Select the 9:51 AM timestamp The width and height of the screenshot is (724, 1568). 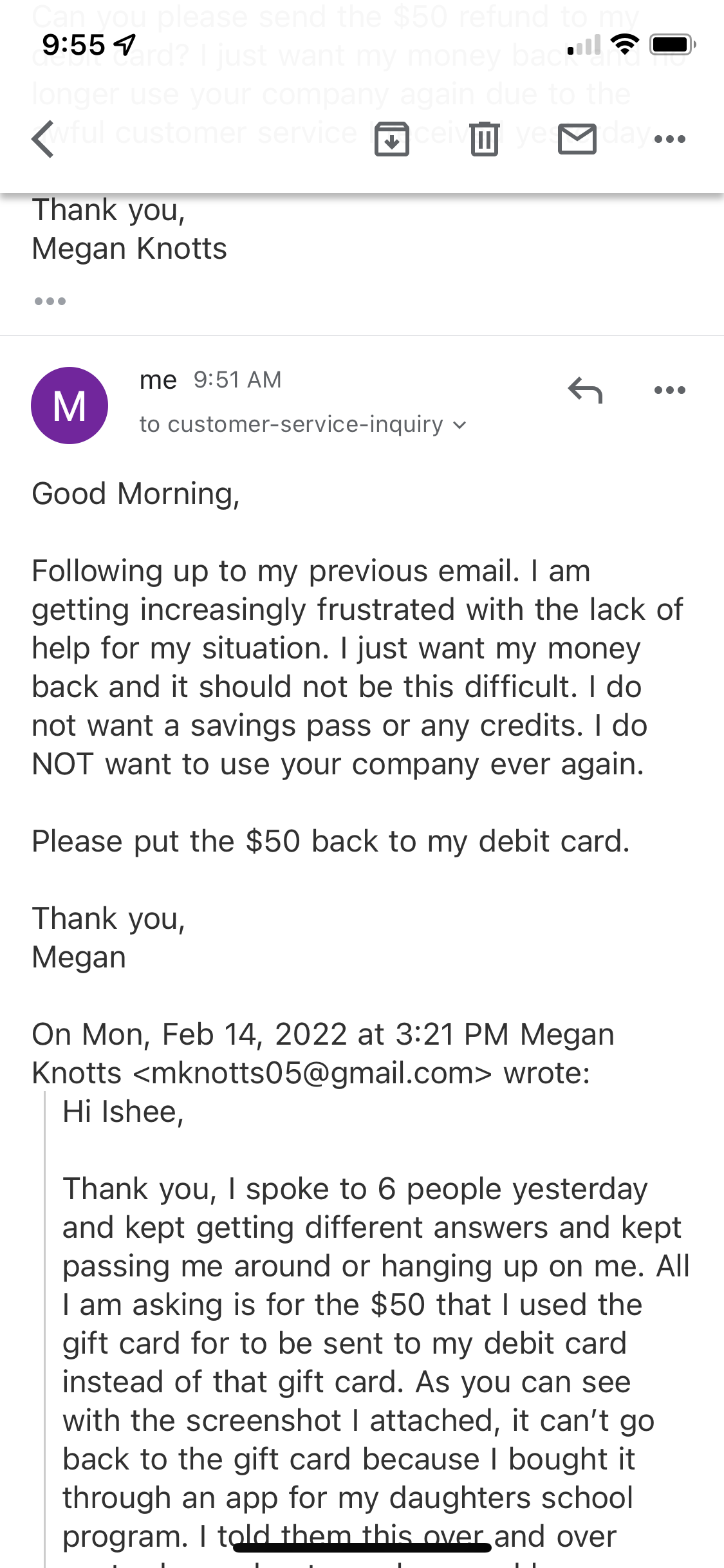[237, 380]
